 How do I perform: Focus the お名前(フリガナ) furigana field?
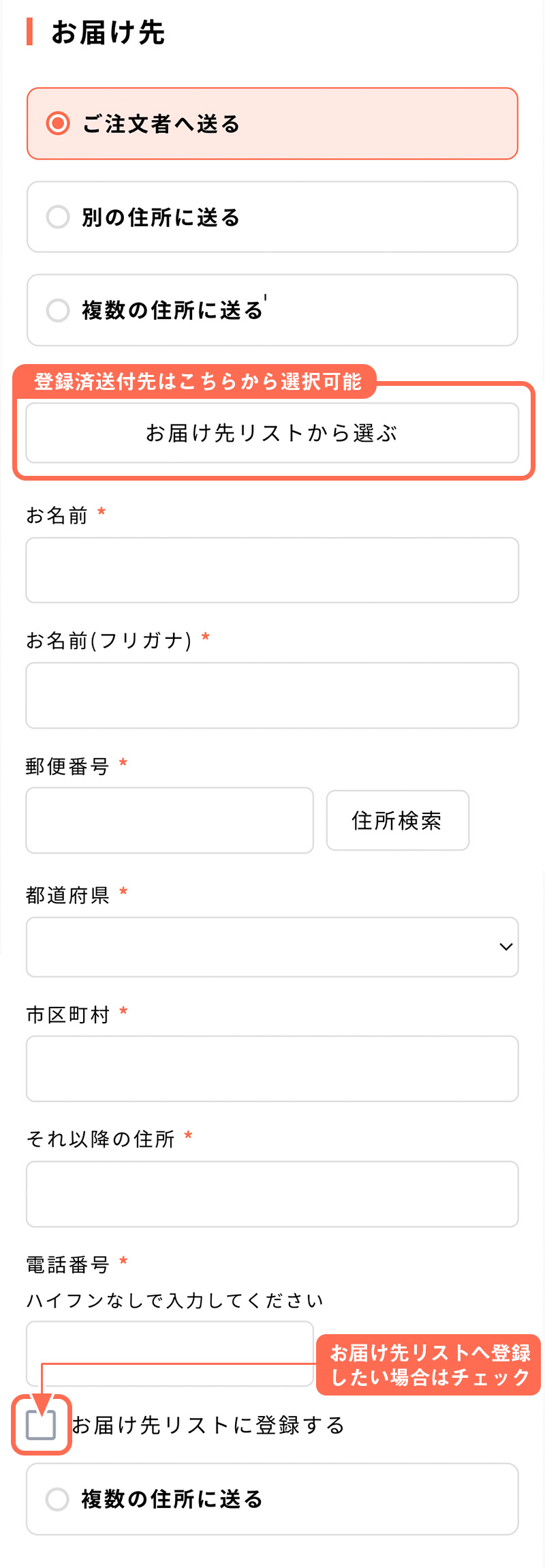(x=272, y=695)
